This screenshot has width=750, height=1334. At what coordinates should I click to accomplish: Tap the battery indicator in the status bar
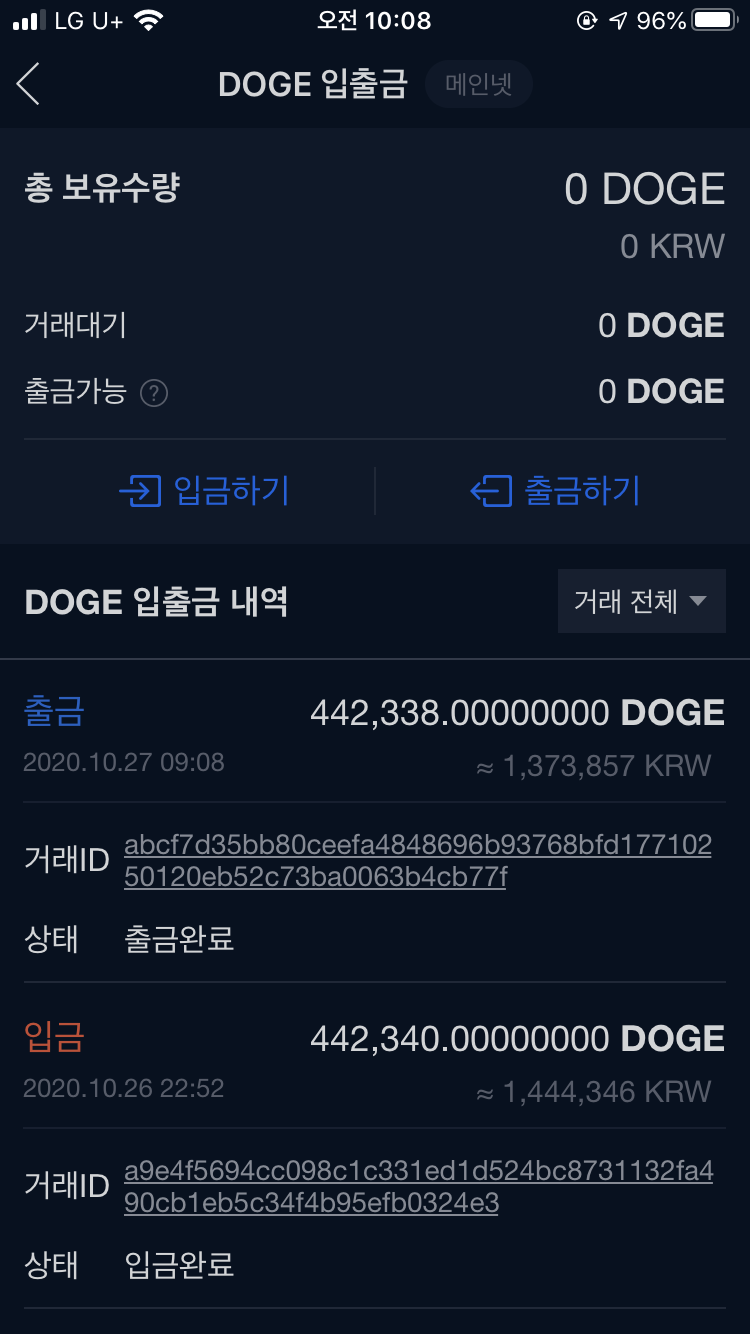tap(712, 18)
